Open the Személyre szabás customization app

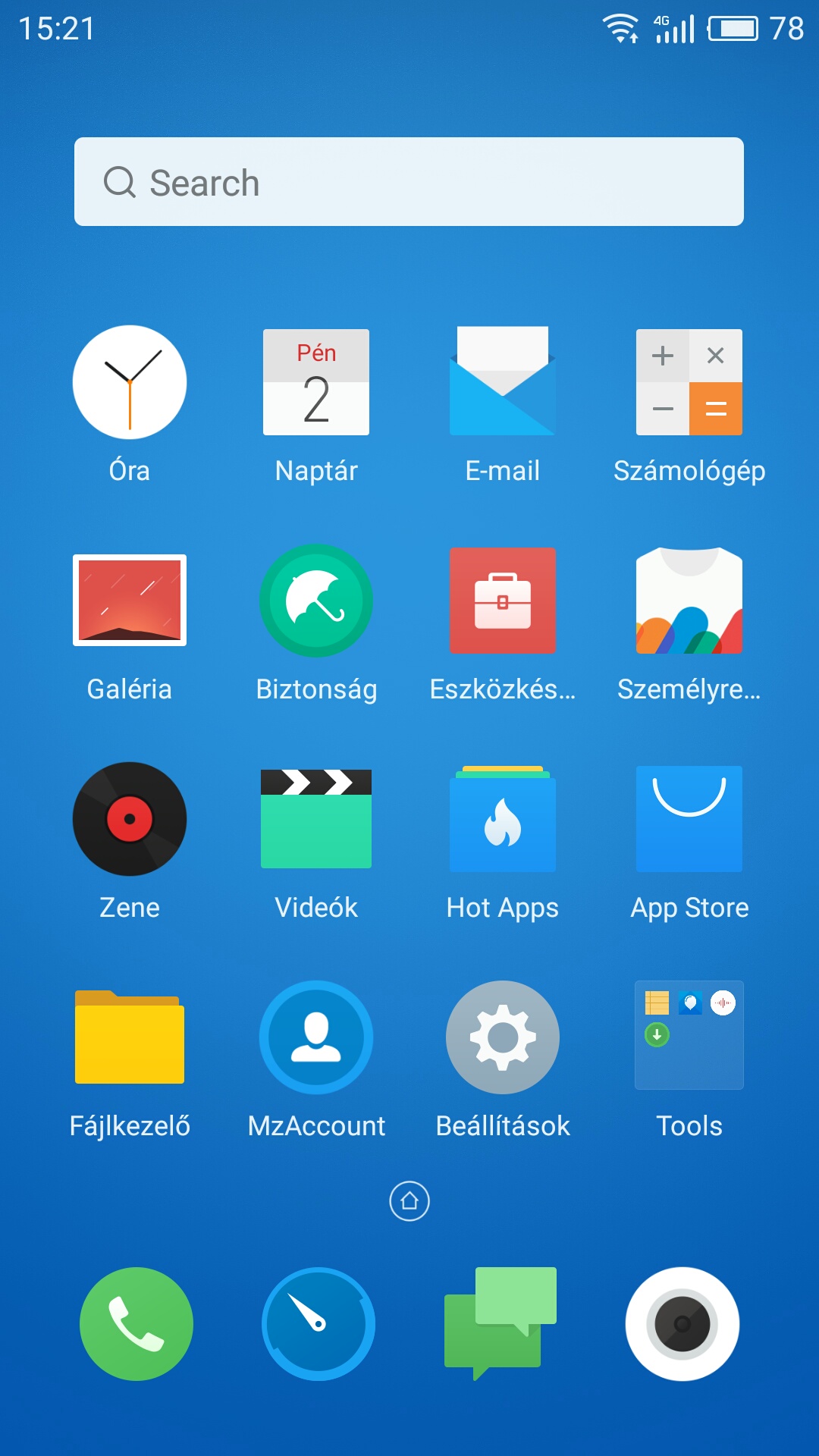click(689, 601)
